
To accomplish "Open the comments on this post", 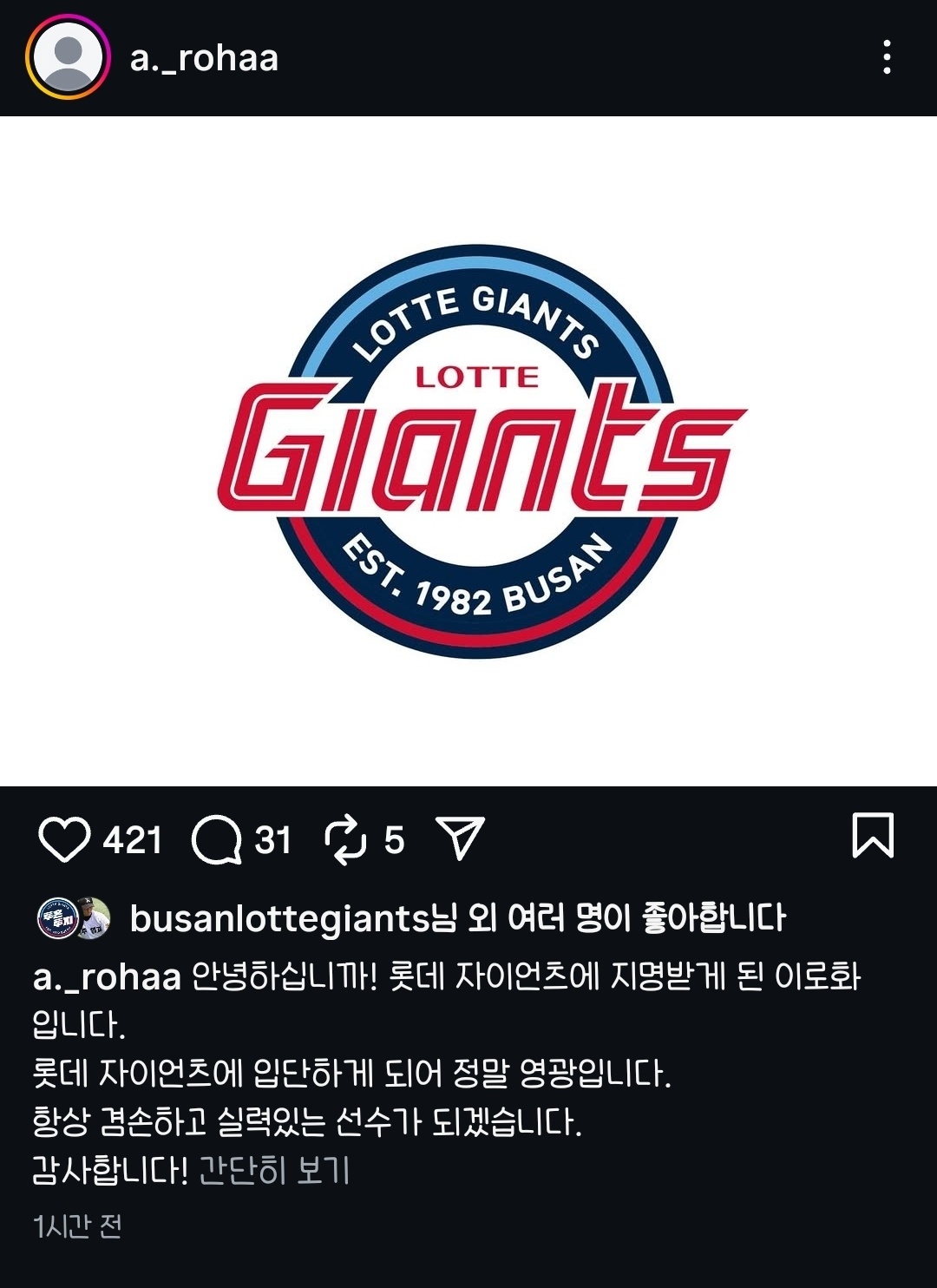I will tap(216, 839).
